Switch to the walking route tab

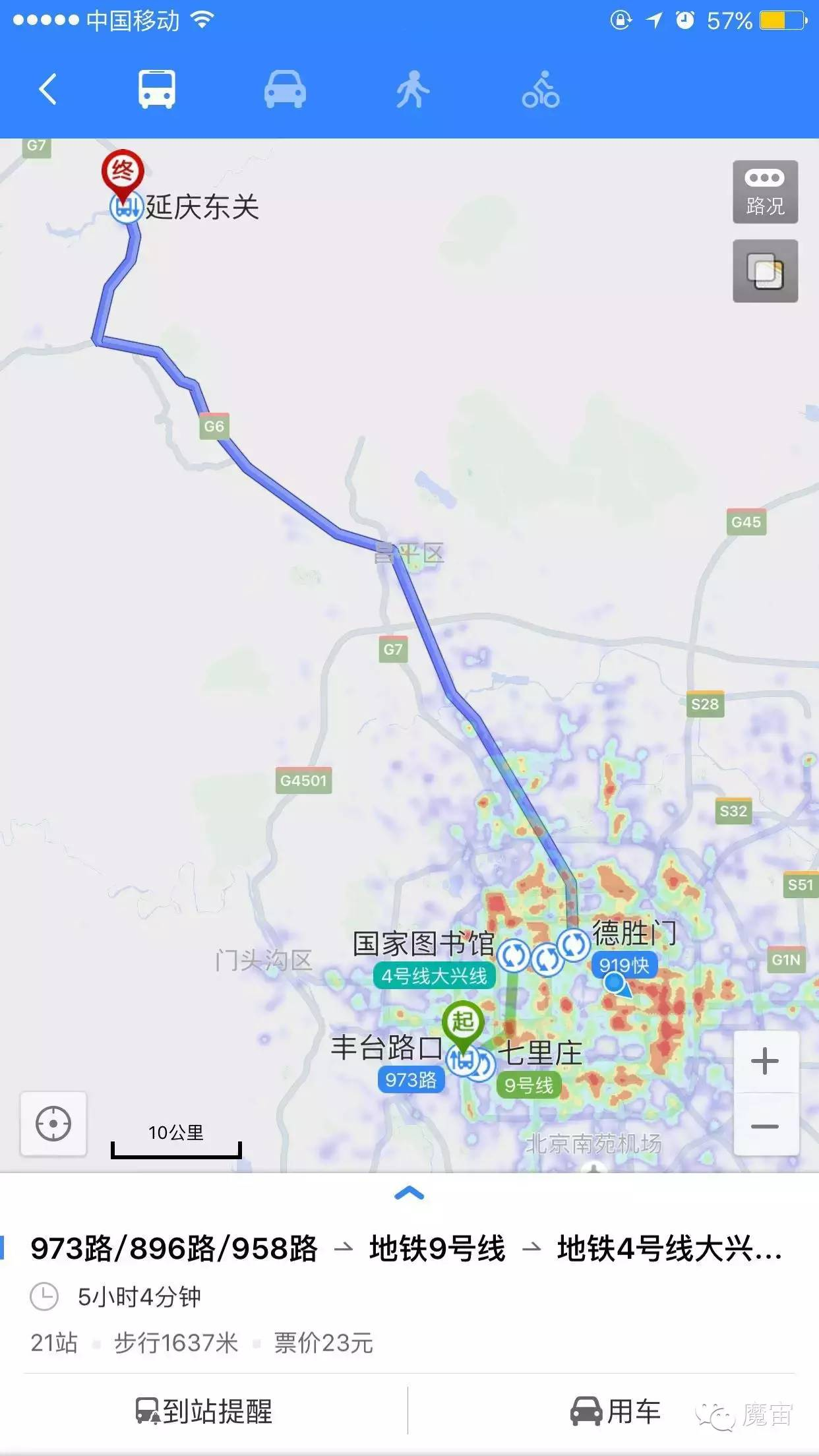pyautogui.click(x=412, y=89)
